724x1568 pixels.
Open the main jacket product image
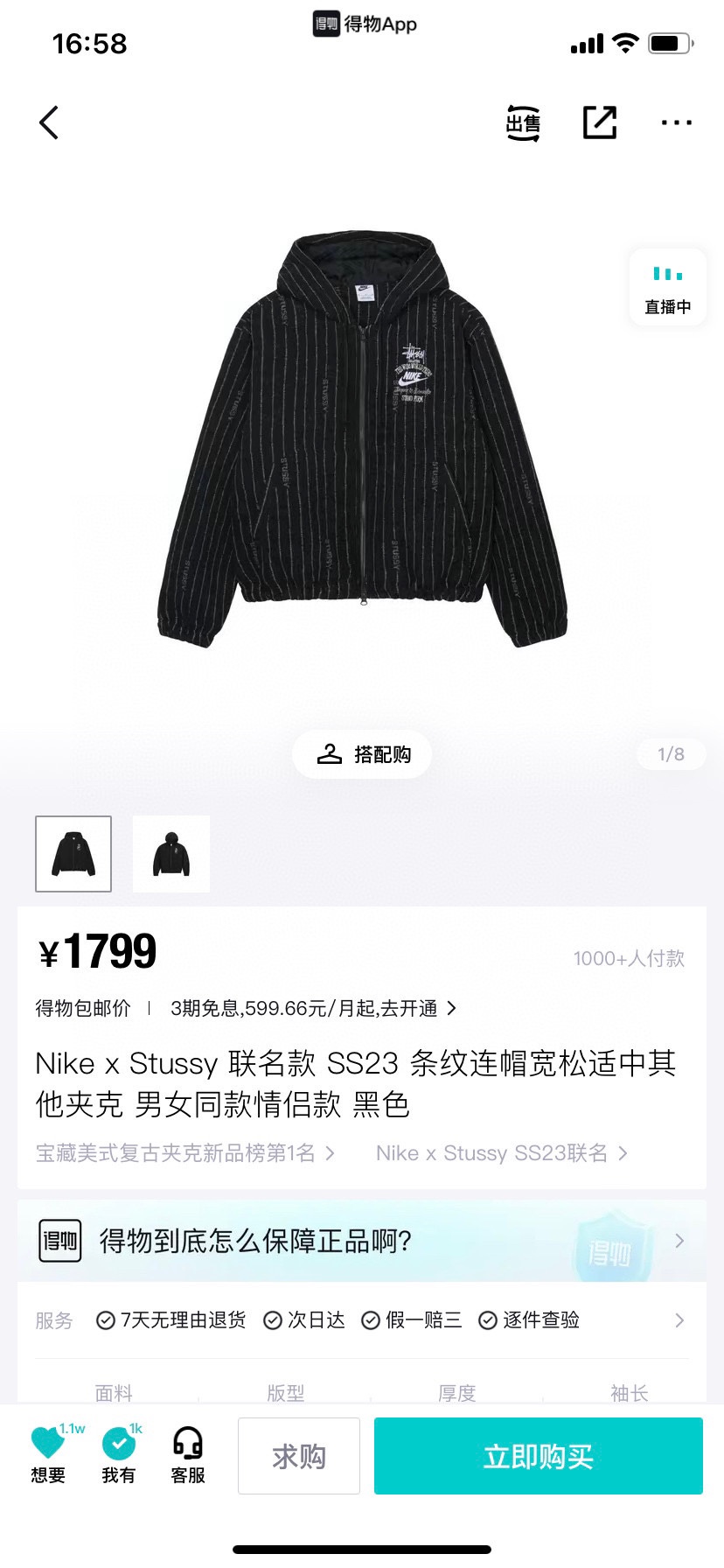(362, 440)
